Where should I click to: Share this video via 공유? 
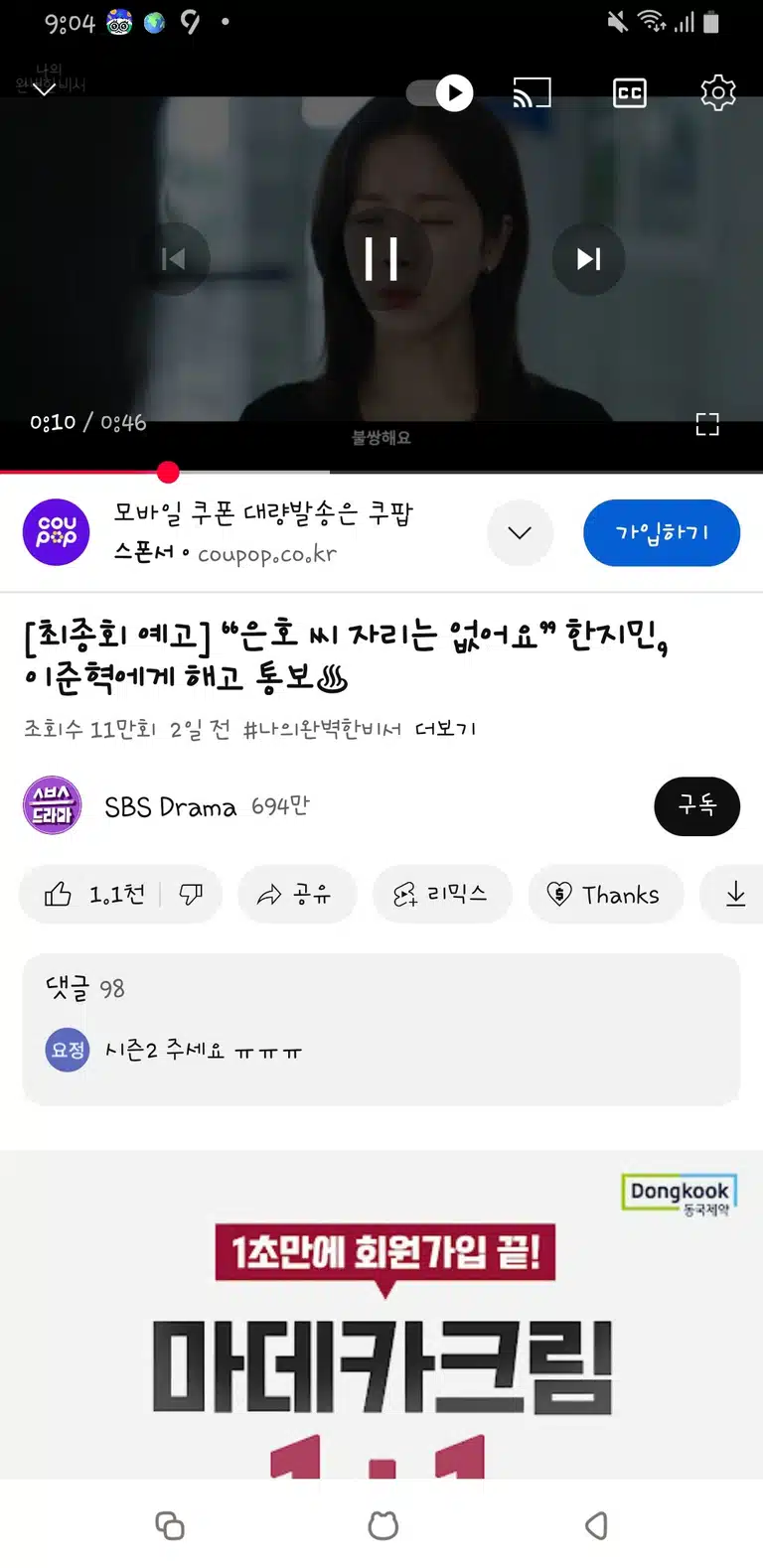pyautogui.click(x=295, y=895)
